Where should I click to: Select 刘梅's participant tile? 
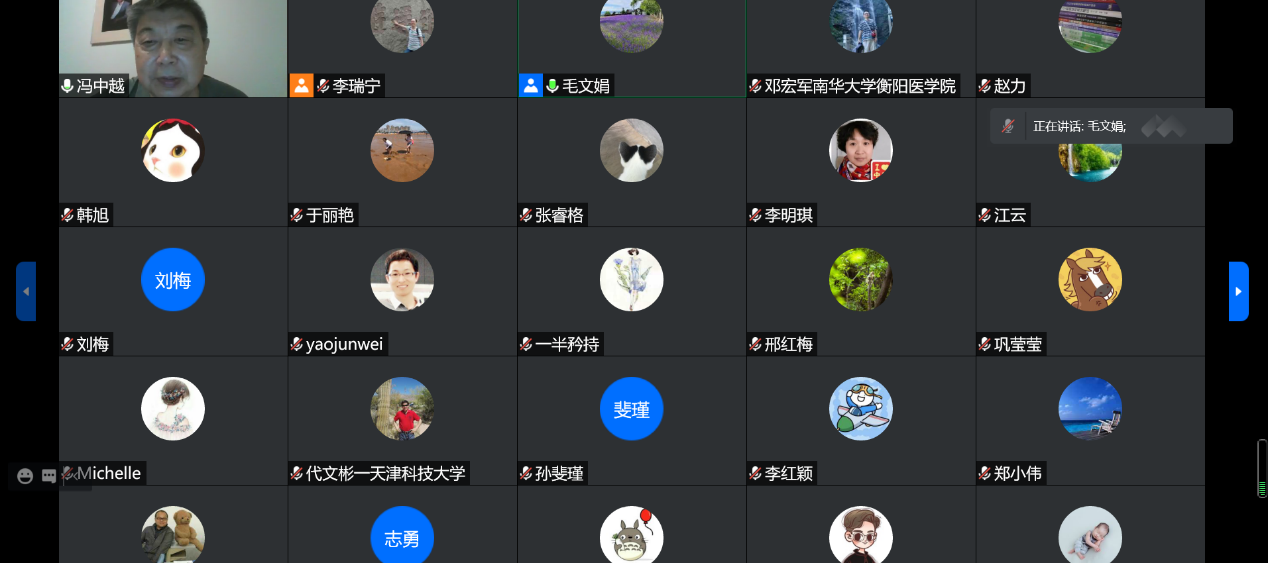click(173, 290)
